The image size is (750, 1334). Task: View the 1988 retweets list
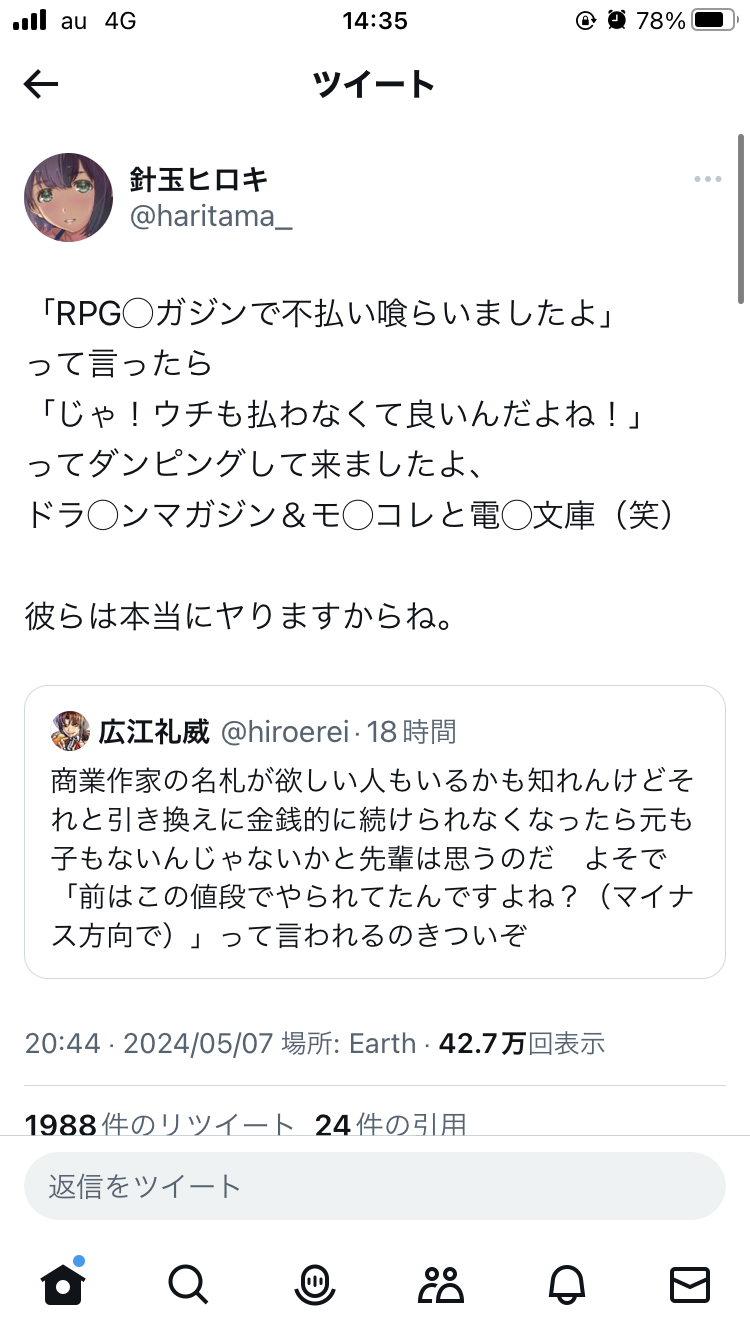click(x=160, y=1123)
